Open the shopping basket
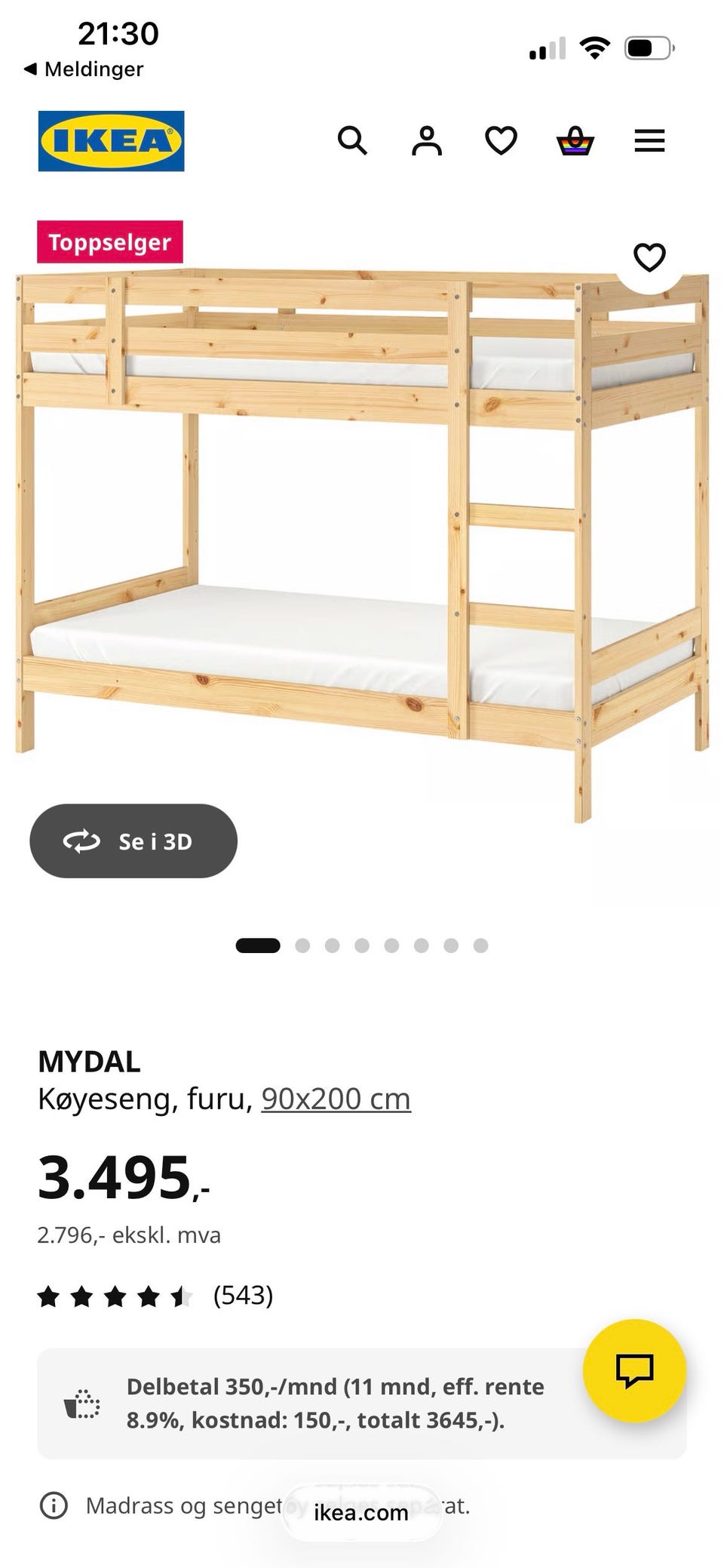 (x=575, y=141)
